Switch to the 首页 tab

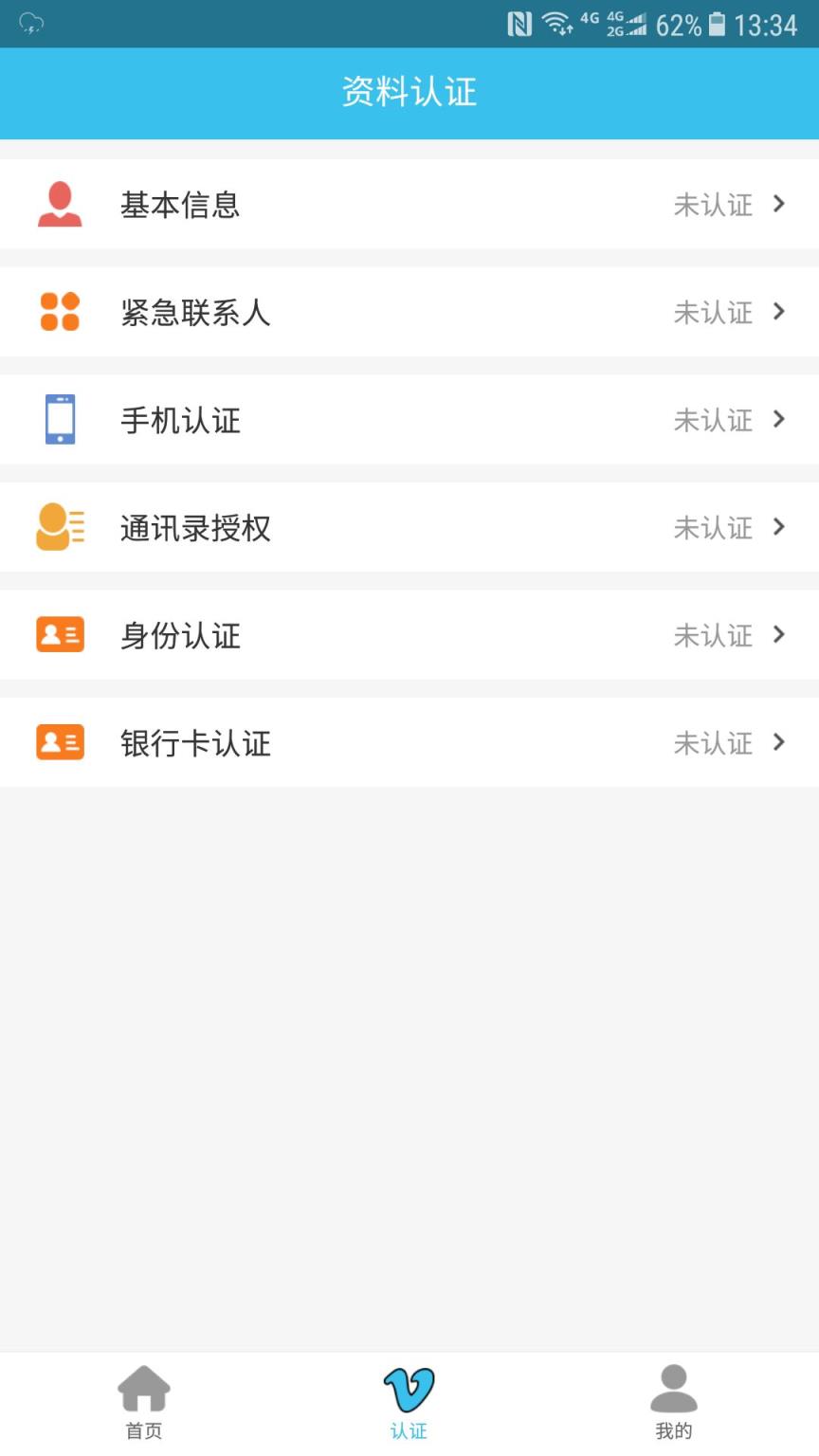[x=143, y=1401]
